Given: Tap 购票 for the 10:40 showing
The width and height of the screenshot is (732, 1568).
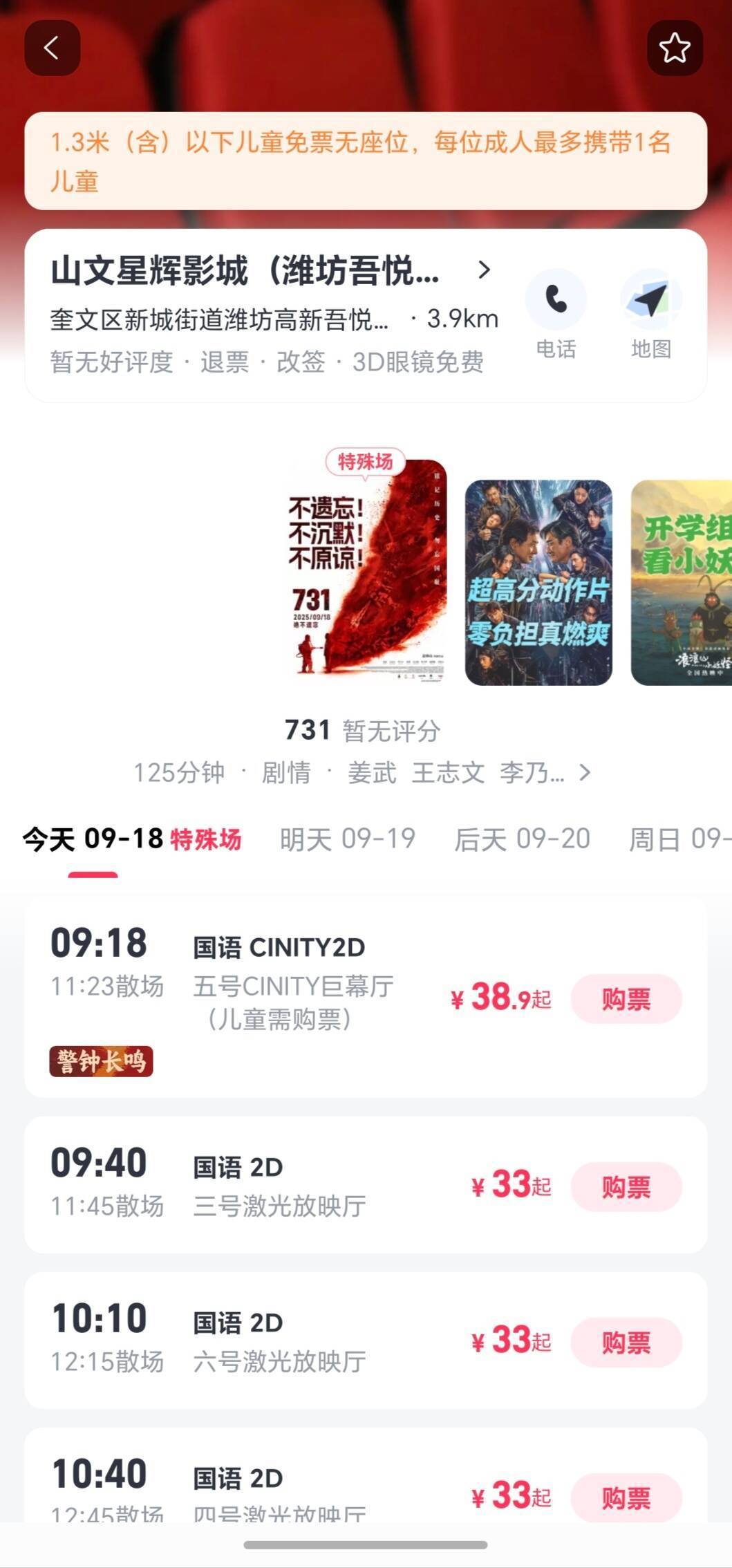Looking at the screenshot, I should (626, 1497).
